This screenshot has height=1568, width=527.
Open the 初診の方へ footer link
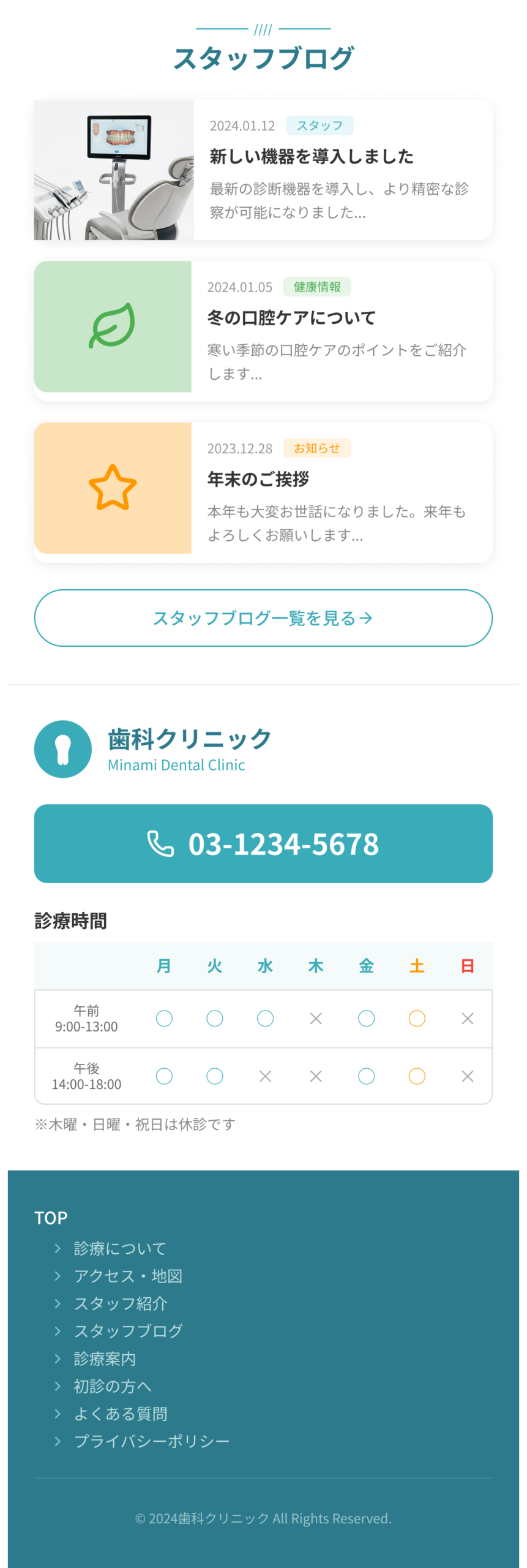(113, 1386)
